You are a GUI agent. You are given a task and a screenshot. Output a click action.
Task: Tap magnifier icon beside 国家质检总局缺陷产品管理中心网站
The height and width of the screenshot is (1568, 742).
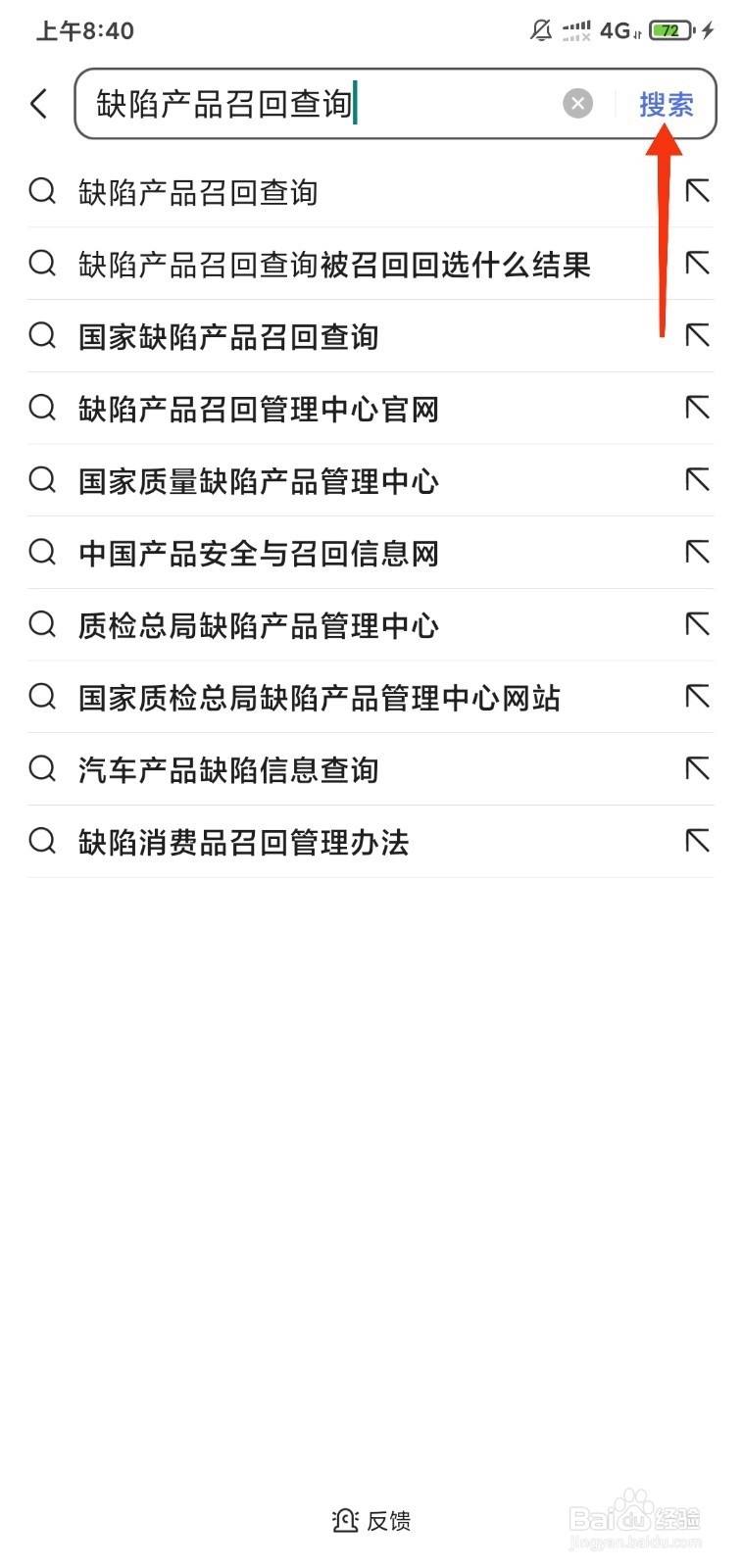pos(42,697)
